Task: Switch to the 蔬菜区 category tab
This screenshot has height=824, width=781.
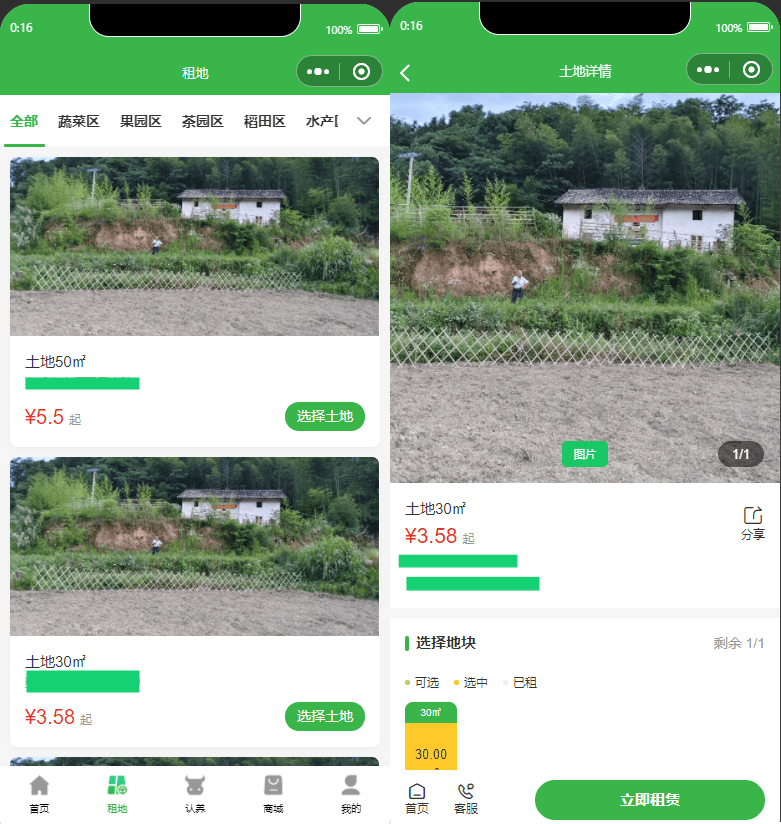Action: [x=79, y=120]
